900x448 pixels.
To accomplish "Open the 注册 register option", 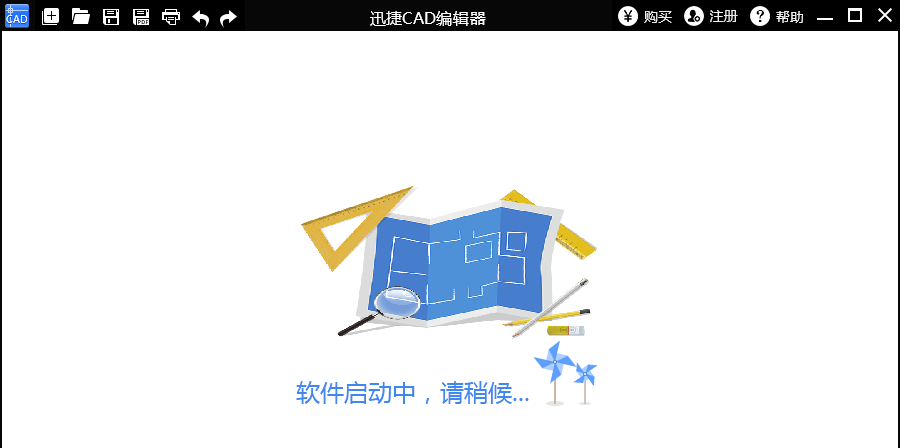I will [x=711, y=16].
